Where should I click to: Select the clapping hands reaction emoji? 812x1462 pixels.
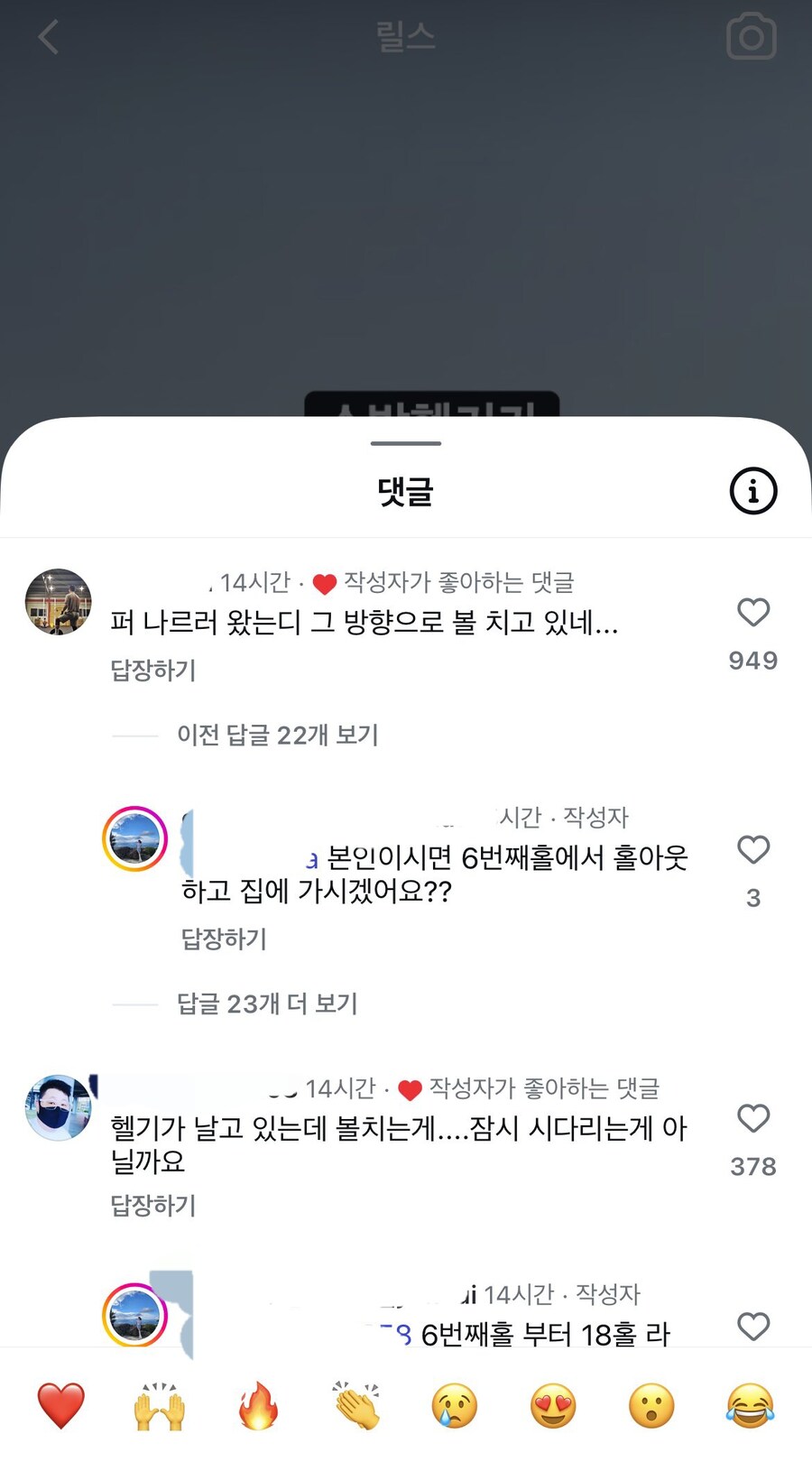355,1405
